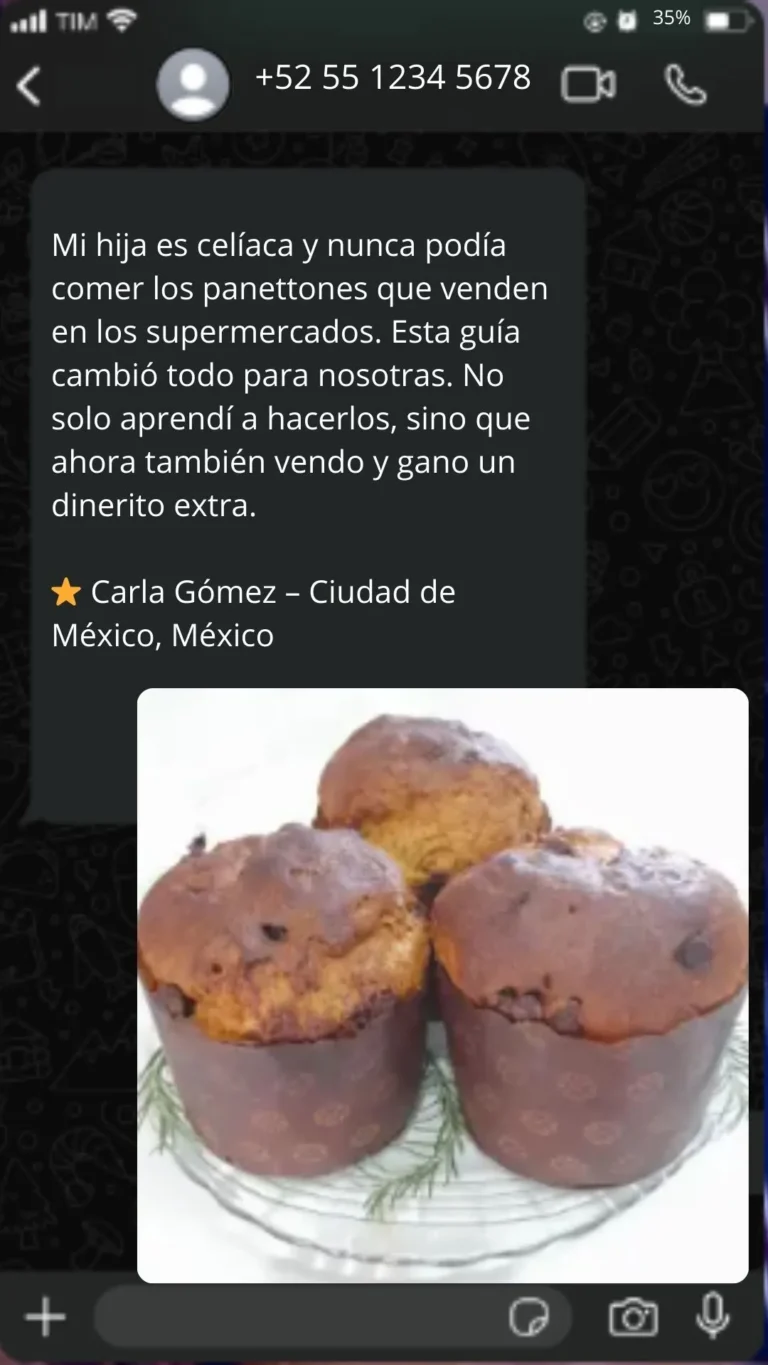Open the attachment plus menu
The height and width of the screenshot is (1365, 768).
click(45, 1317)
